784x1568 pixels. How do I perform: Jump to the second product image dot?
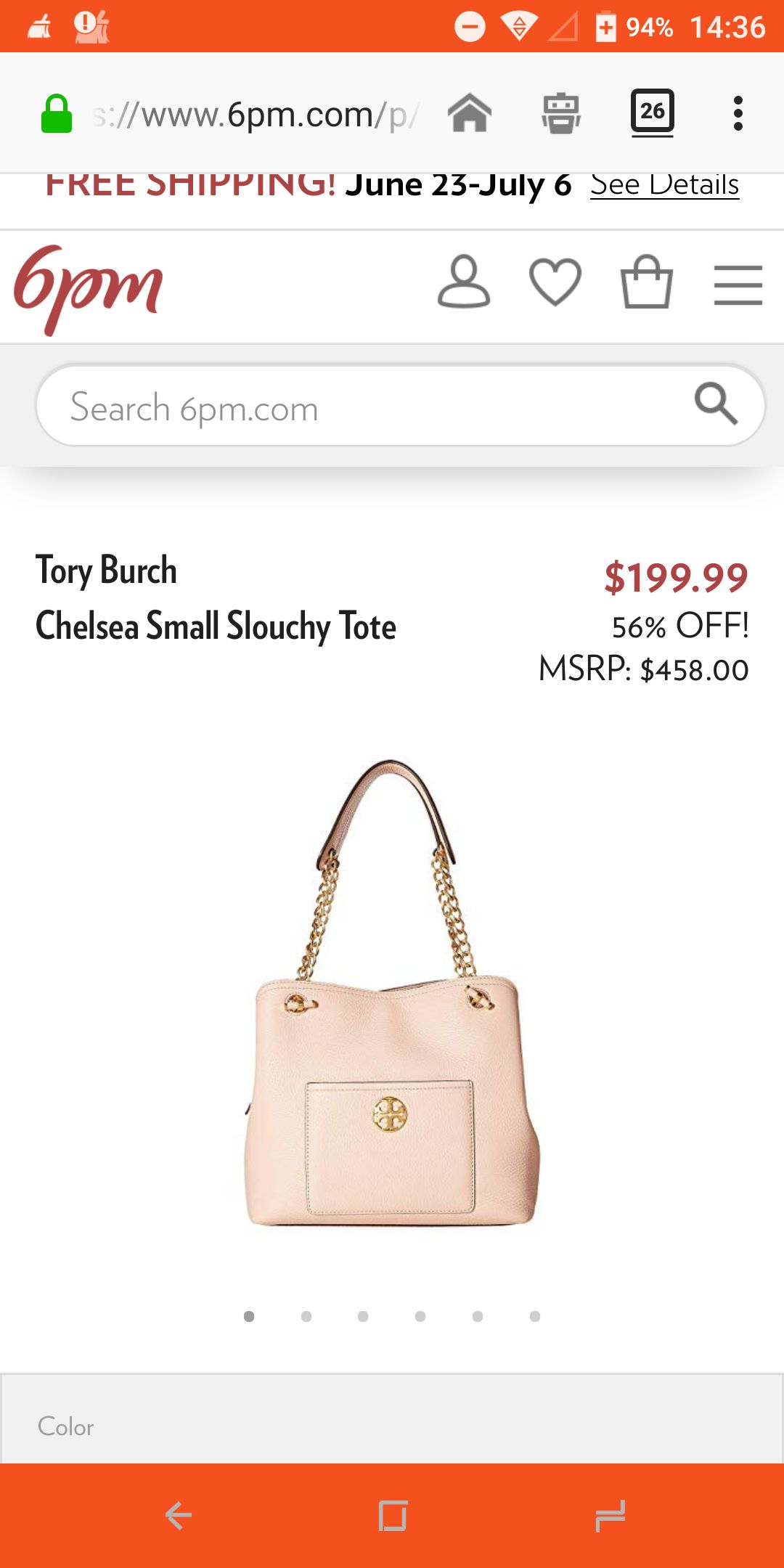pyautogui.click(x=306, y=1316)
